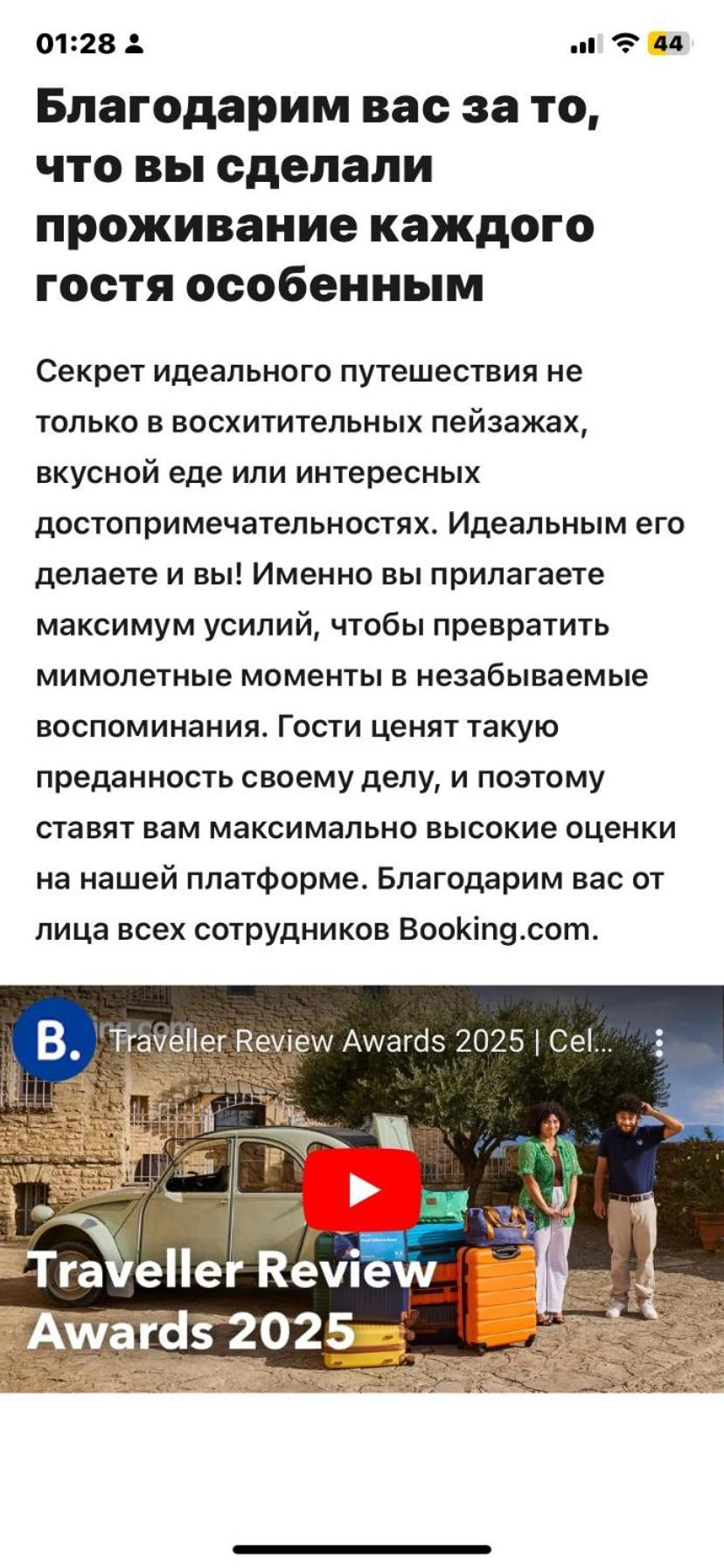Play the Traveller Review Awards 2025 video
724x1568 pixels.
[362, 1190]
